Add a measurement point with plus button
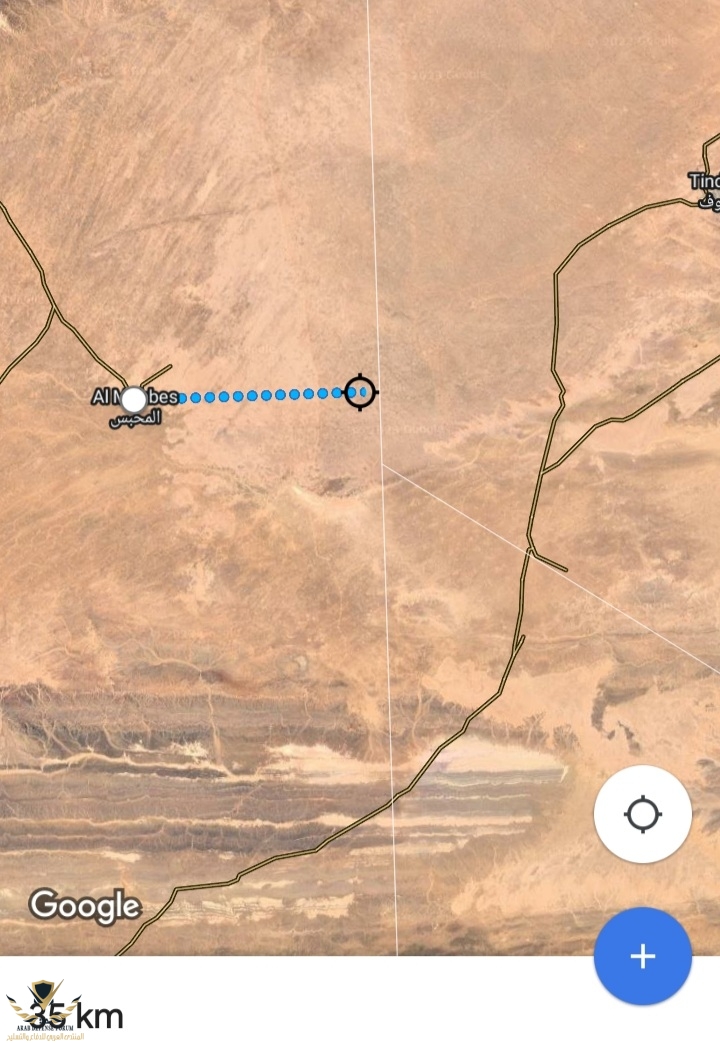 [x=642, y=956]
